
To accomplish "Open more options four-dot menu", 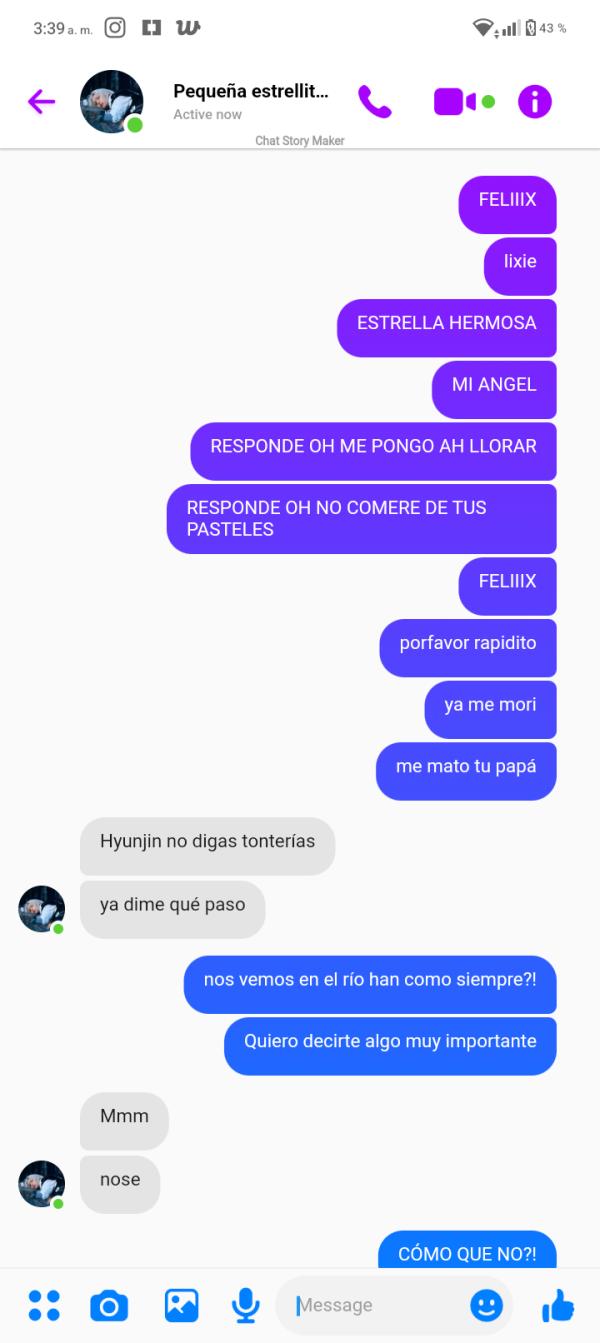I will tap(44, 1305).
